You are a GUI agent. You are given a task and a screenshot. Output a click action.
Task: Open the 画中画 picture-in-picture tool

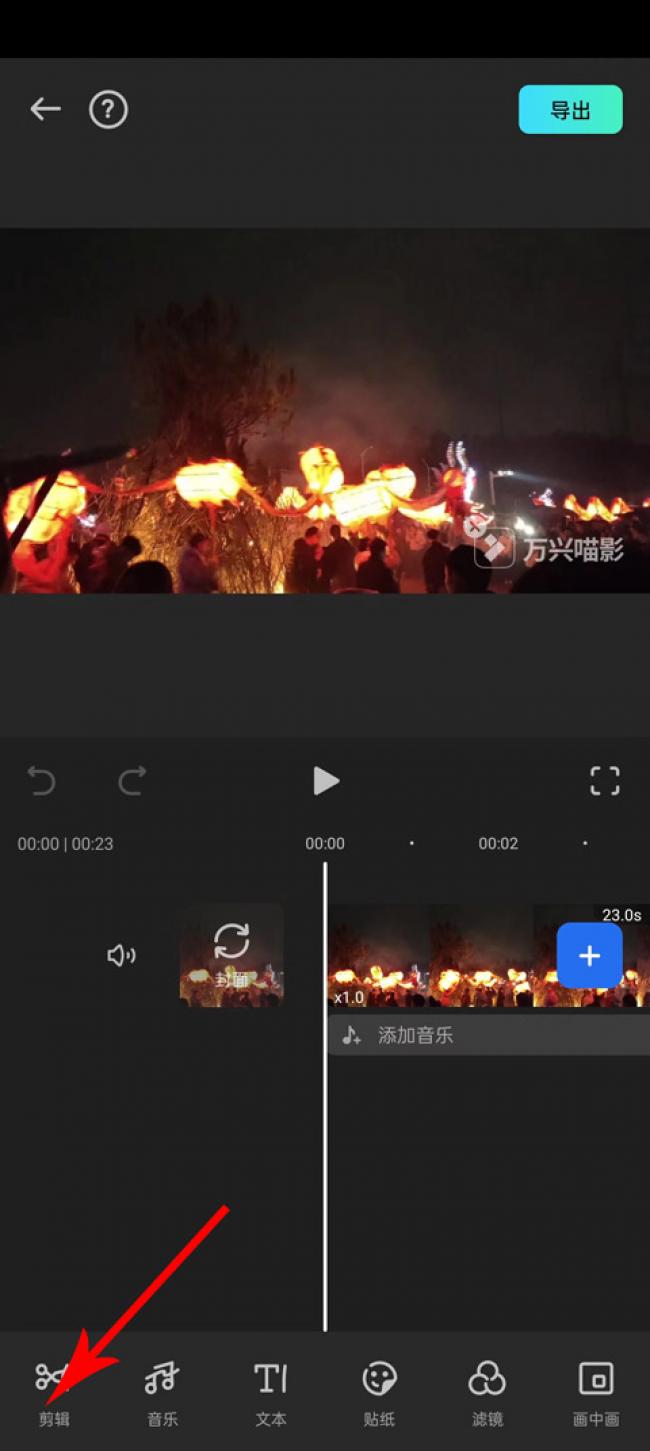point(596,1390)
